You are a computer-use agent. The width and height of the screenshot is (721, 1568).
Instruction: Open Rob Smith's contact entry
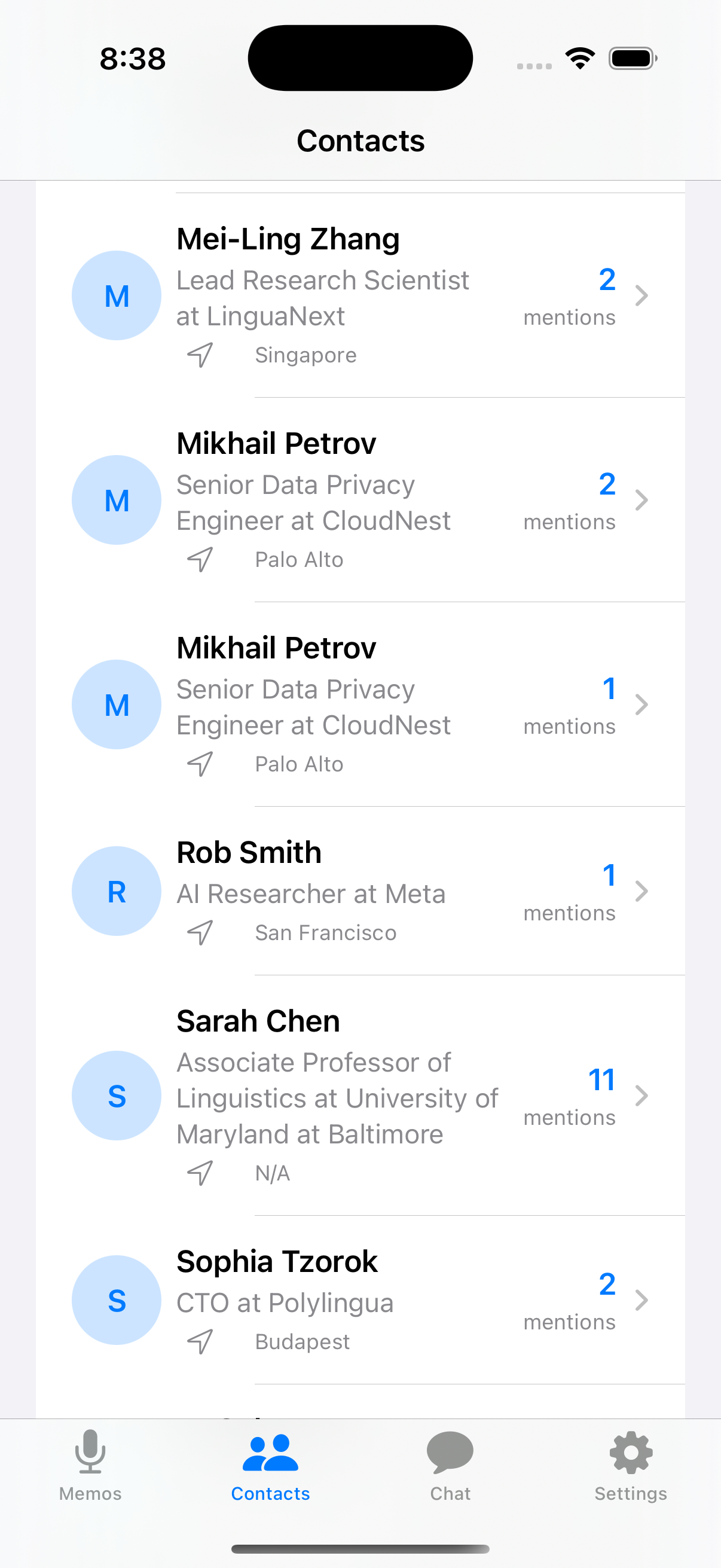pyautogui.click(x=360, y=890)
